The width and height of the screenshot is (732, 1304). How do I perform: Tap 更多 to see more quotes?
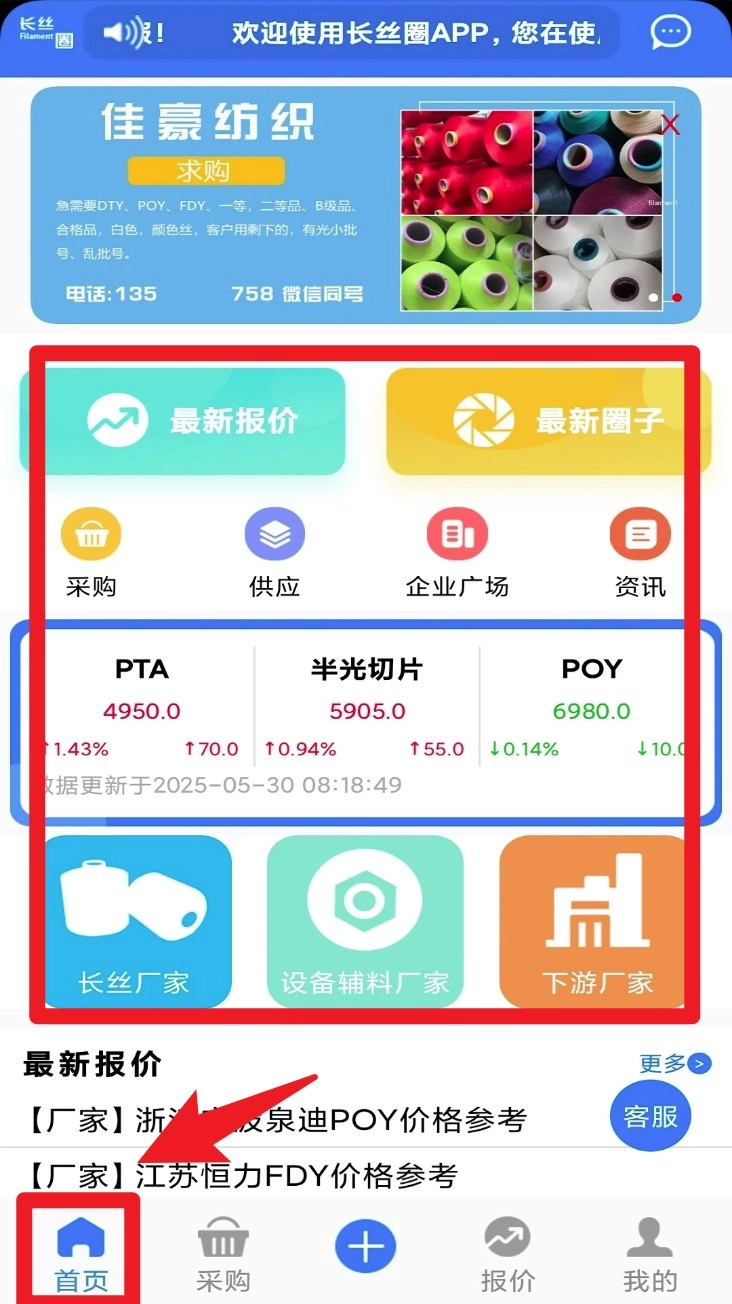(675, 1063)
